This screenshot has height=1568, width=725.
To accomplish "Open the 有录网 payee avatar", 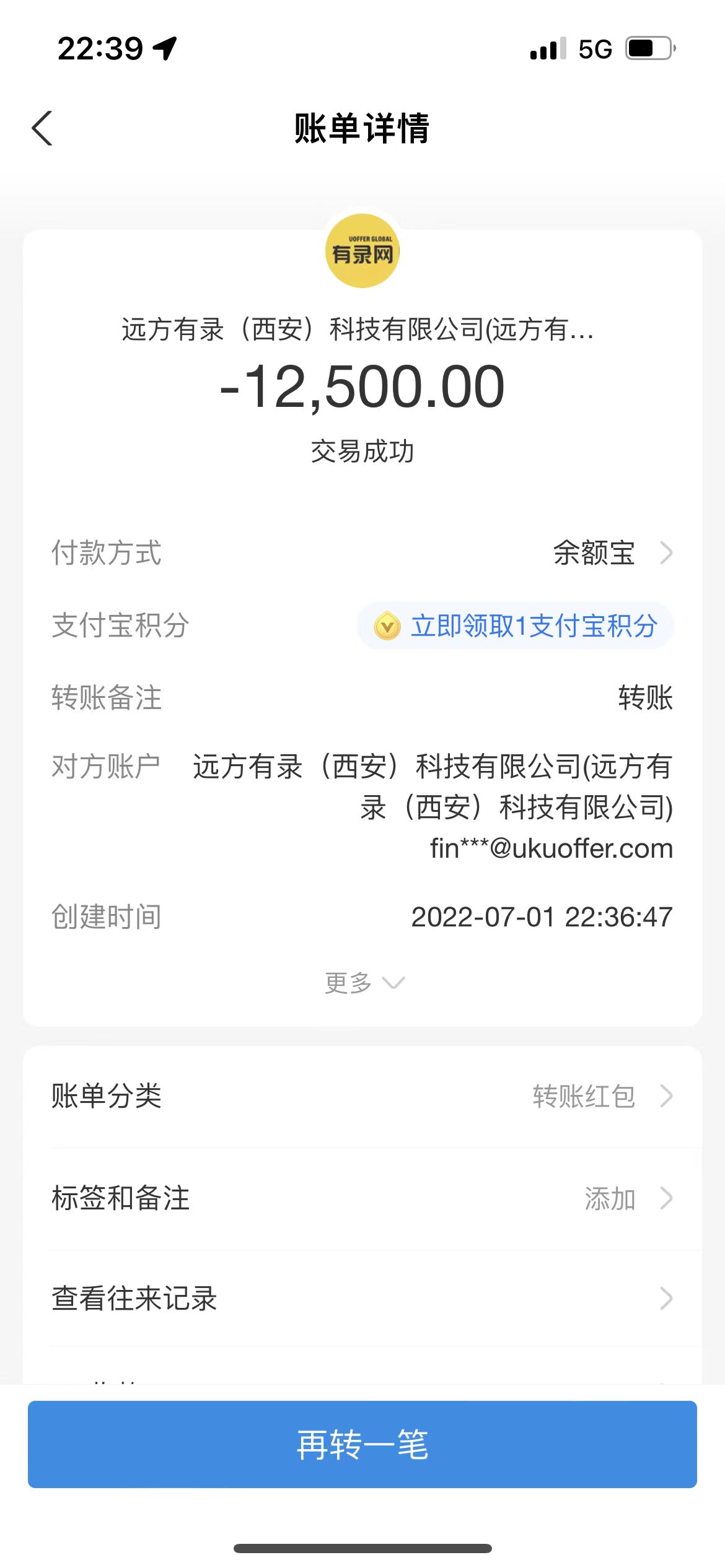I will coord(362,251).
